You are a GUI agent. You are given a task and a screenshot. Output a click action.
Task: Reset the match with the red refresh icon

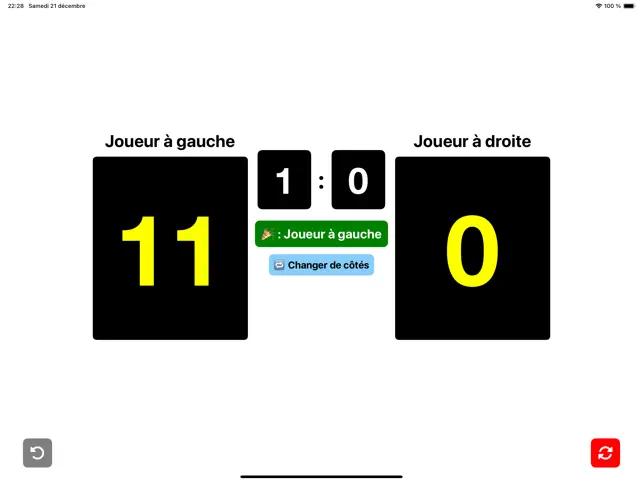[x=605, y=453]
